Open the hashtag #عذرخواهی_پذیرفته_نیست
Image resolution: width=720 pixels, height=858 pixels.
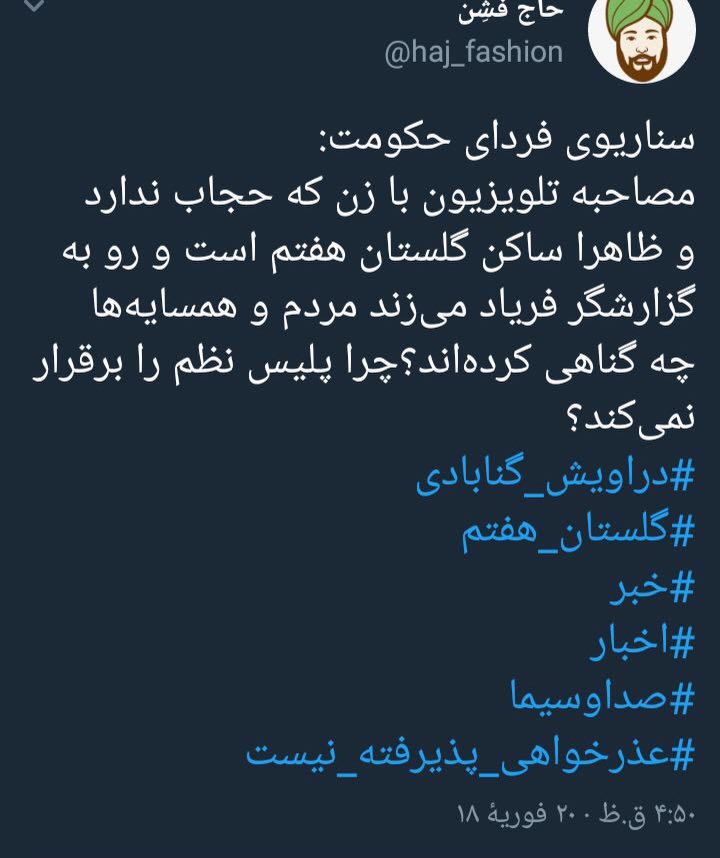click(x=469, y=753)
